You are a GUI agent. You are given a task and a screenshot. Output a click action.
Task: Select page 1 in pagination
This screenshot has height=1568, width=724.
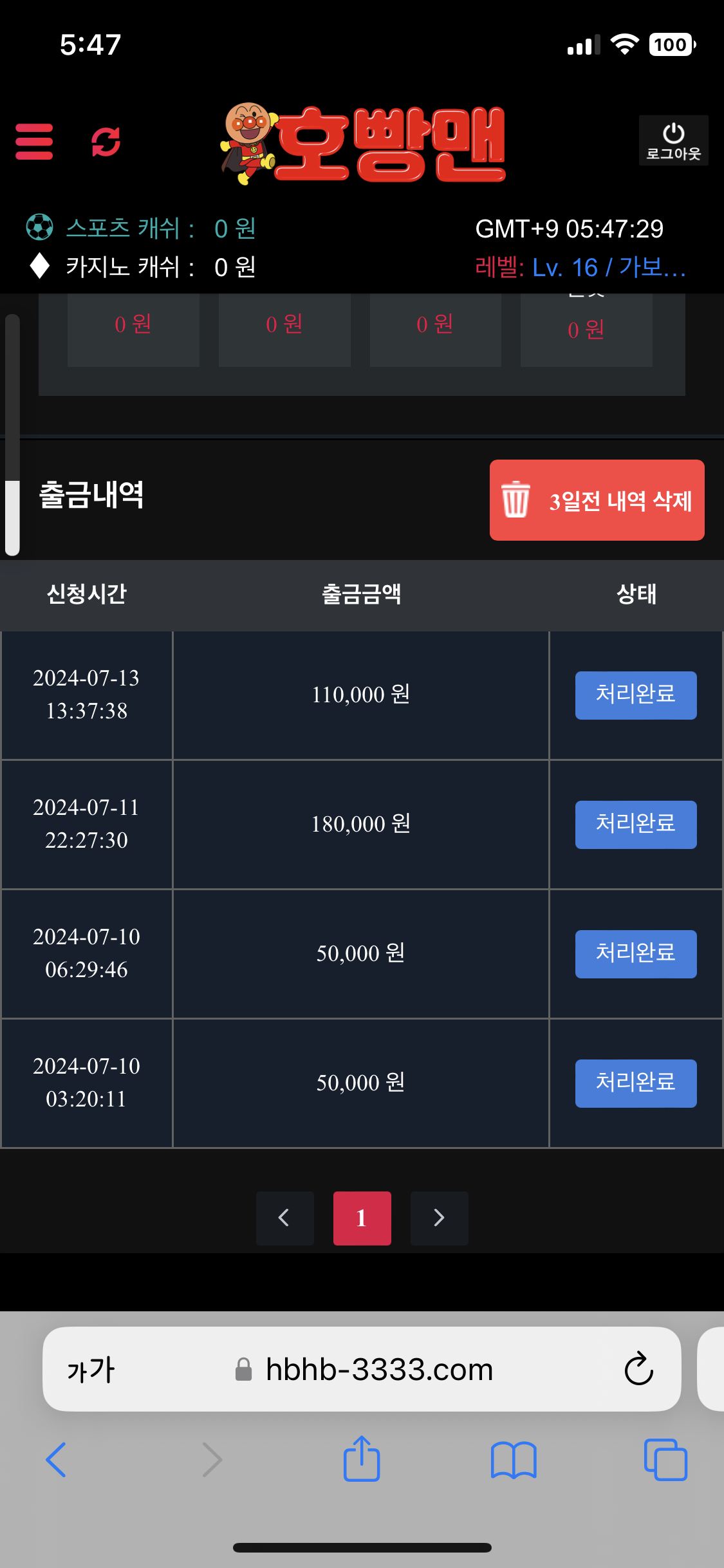[x=362, y=1218]
